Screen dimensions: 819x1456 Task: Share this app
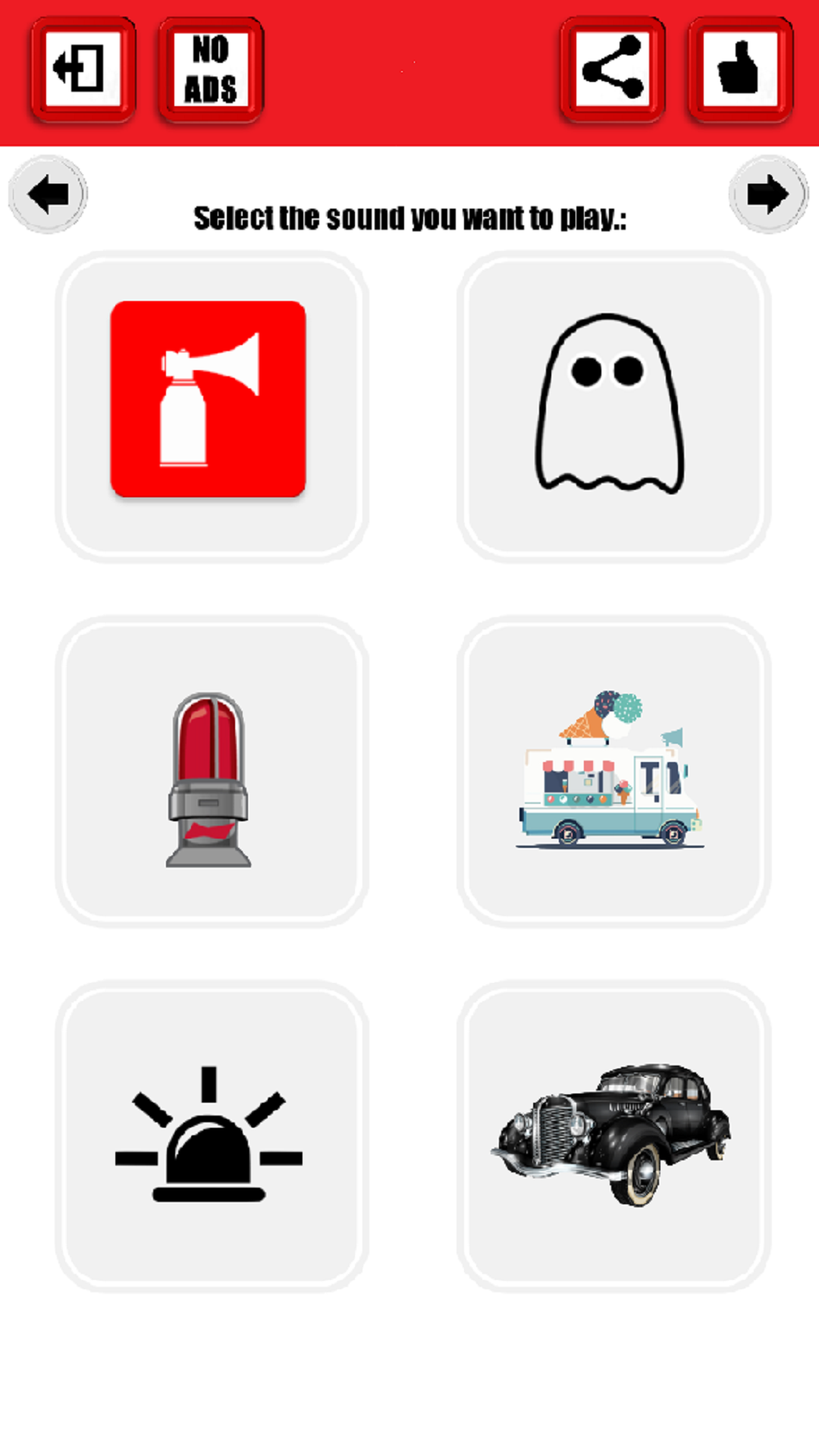click(x=613, y=69)
